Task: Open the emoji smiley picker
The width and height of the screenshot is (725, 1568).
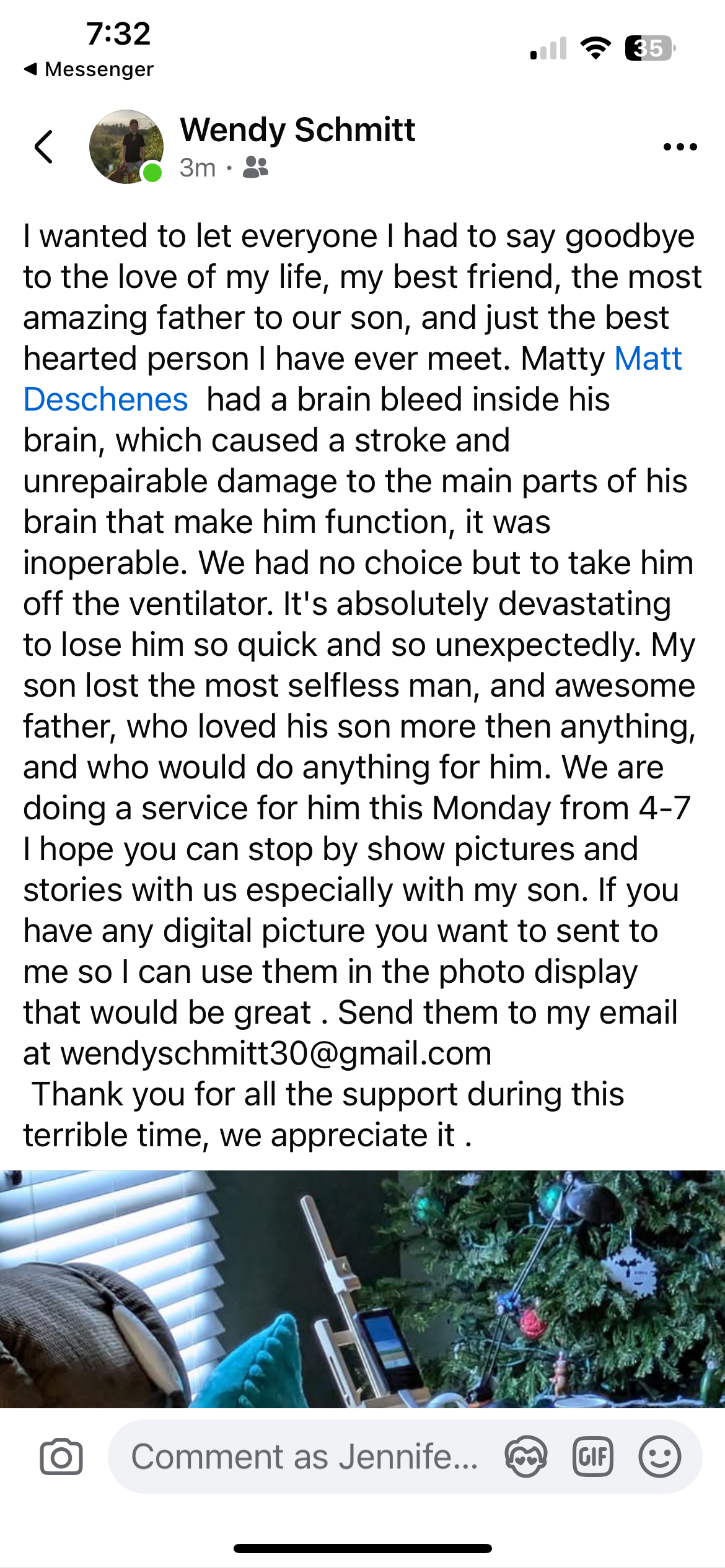Action: pos(659,1457)
